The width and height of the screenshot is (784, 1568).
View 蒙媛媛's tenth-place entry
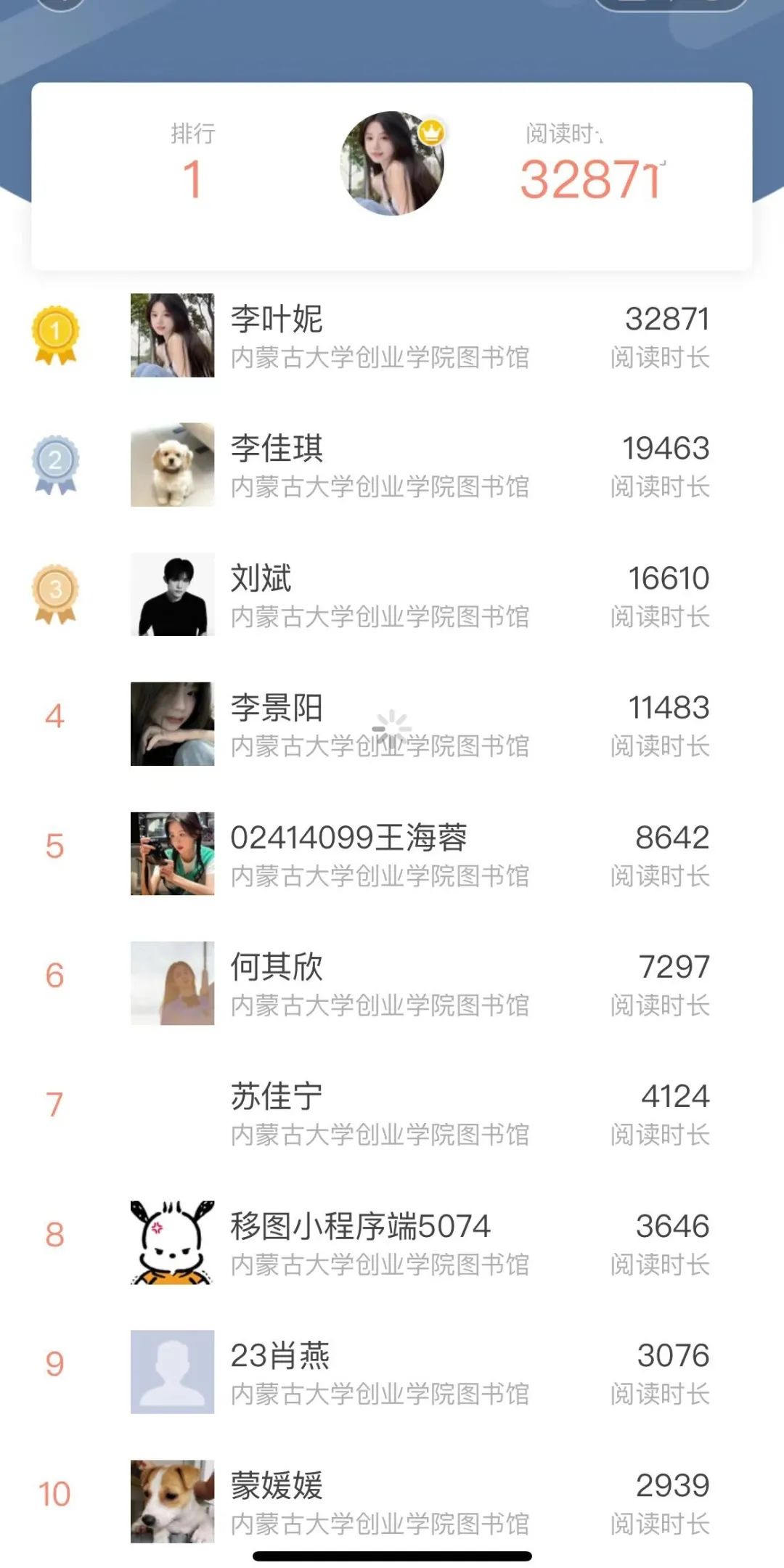pyautogui.click(x=392, y=1501)
